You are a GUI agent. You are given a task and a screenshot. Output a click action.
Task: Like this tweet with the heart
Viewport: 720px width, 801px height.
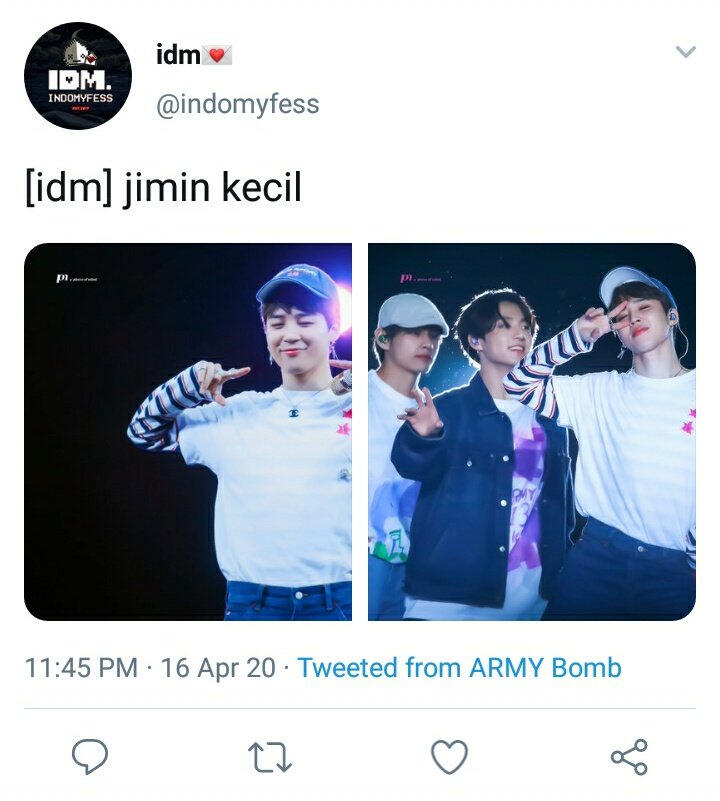click(x=449, y=756)
